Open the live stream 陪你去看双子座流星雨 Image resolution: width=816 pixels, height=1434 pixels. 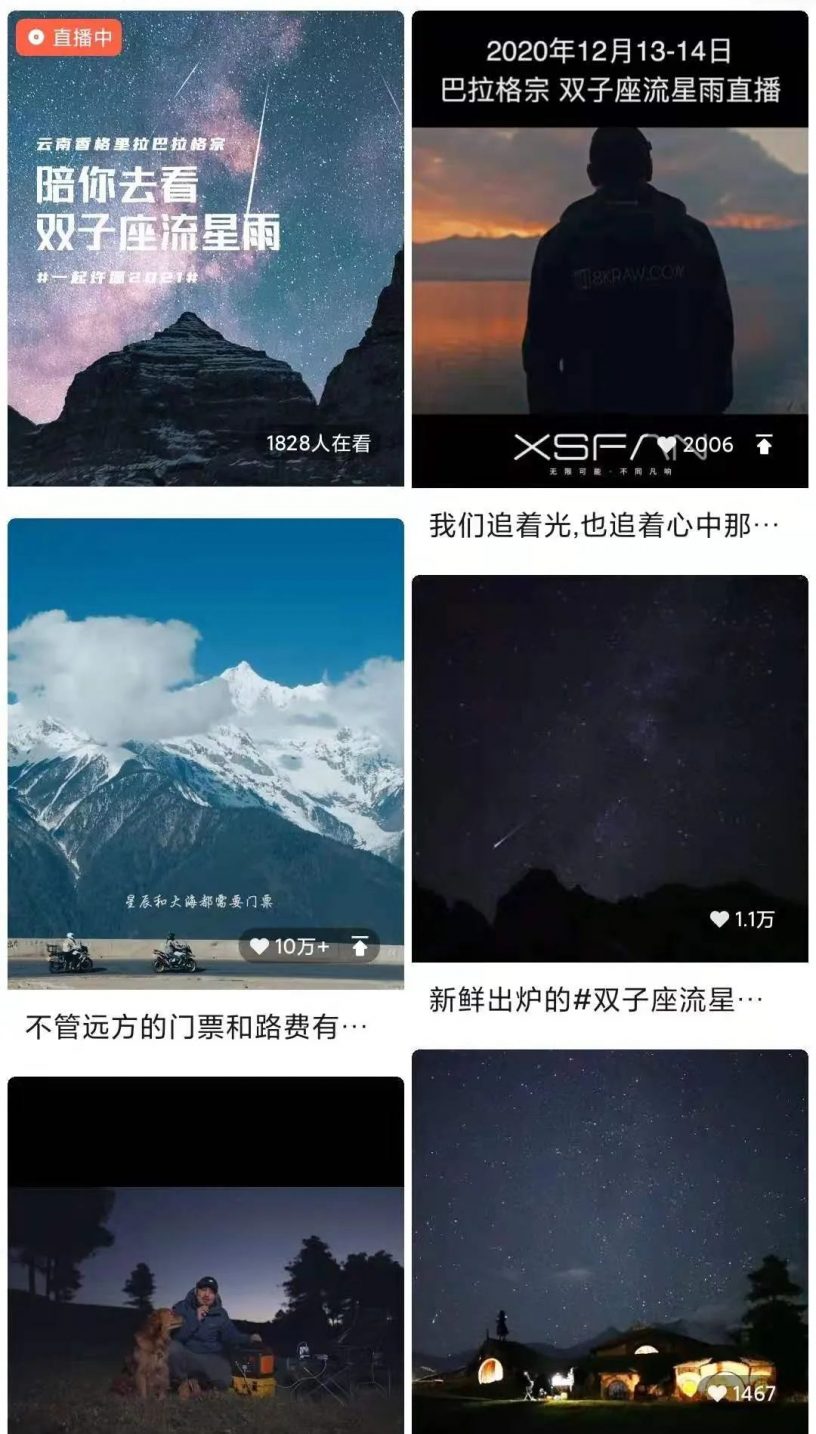click(205, 248)
